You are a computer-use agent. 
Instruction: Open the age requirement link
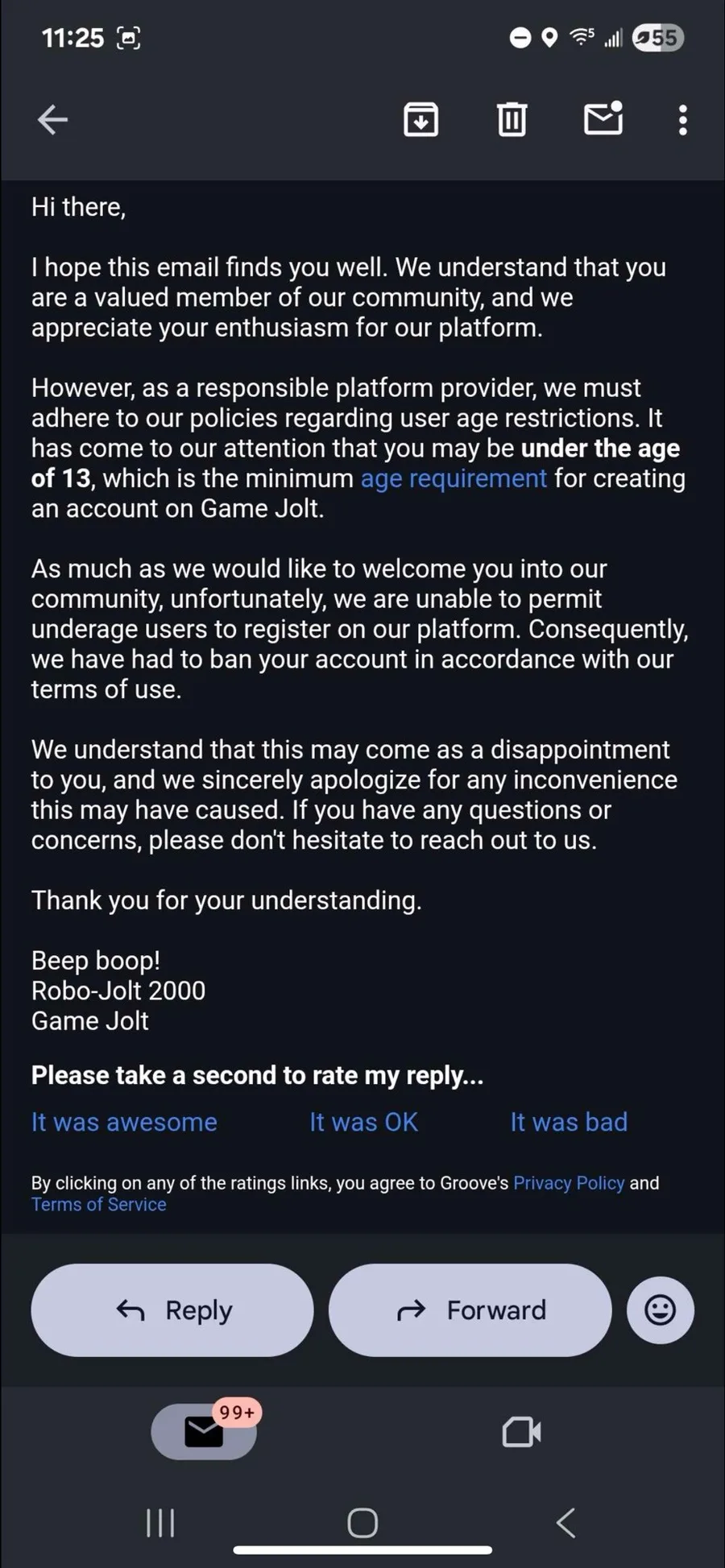coord(454,478)
